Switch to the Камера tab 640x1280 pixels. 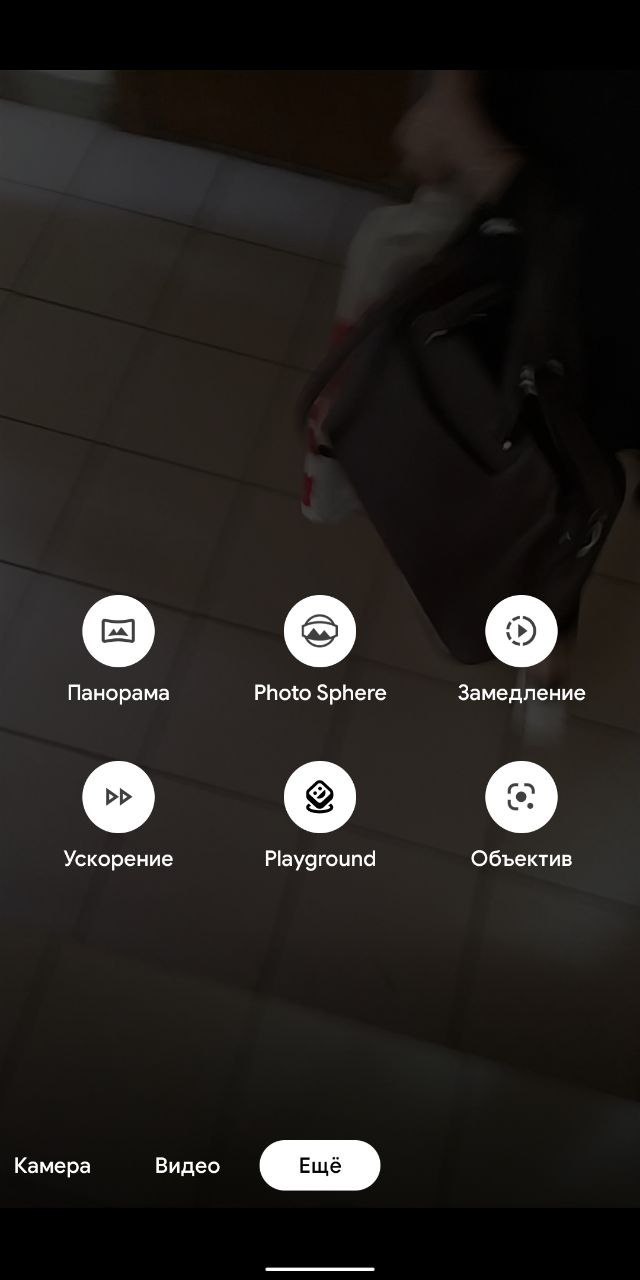point(52,1166)
